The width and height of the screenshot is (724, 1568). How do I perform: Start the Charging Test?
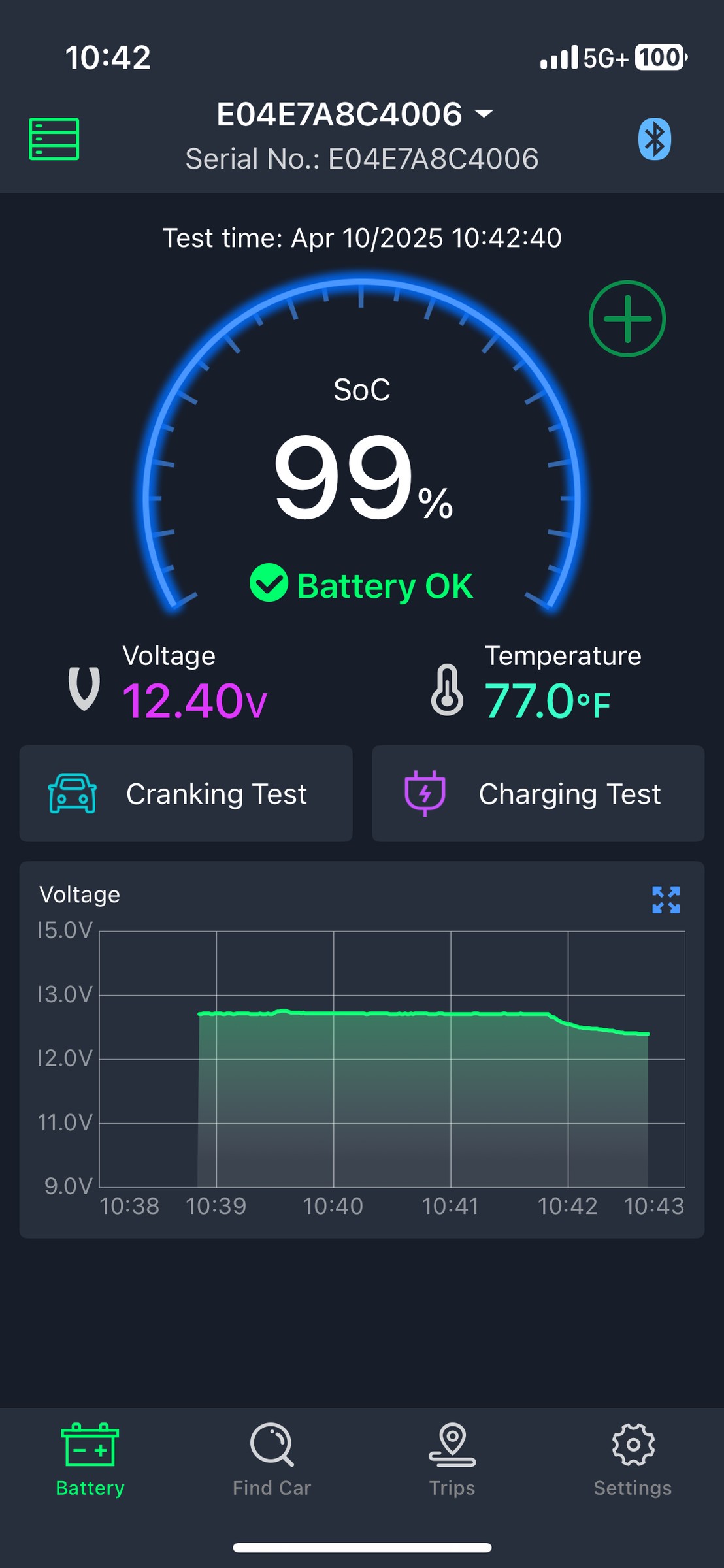[538, 794]
